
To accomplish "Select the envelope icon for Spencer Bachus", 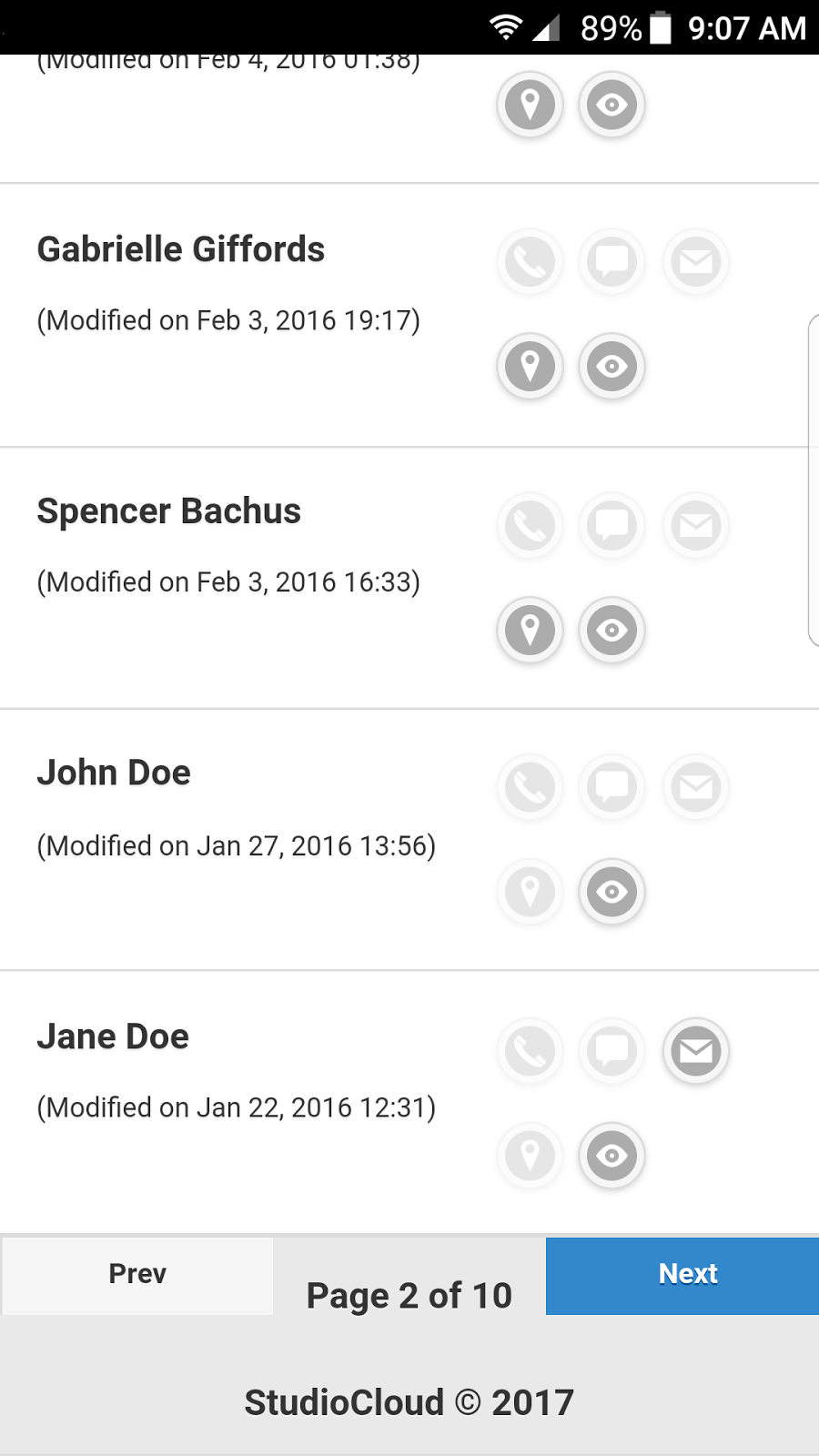I will click(x=695, y=526).
